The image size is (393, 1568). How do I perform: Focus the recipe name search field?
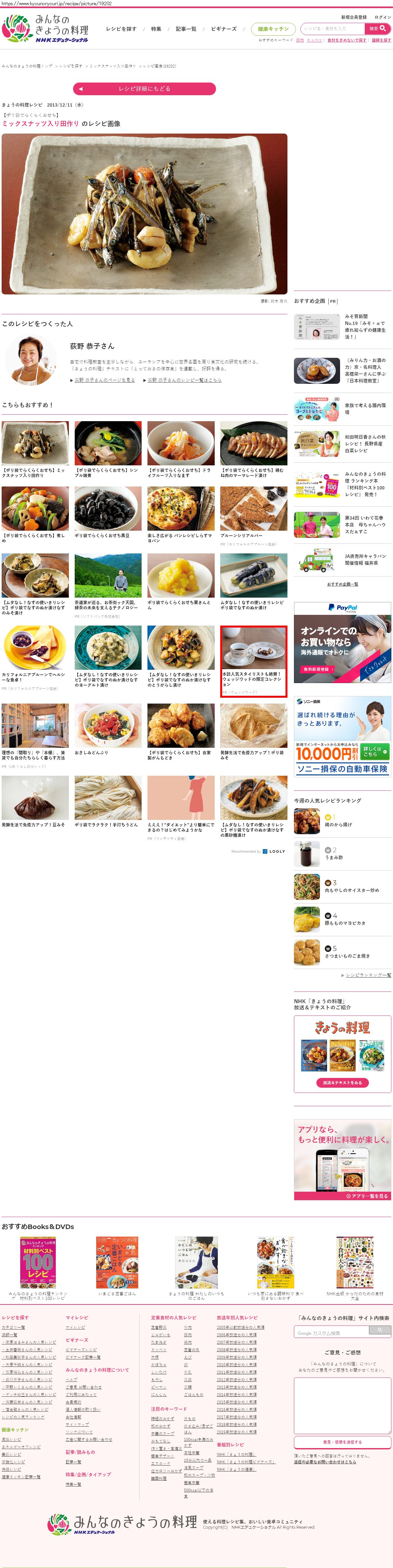[333, 29]
